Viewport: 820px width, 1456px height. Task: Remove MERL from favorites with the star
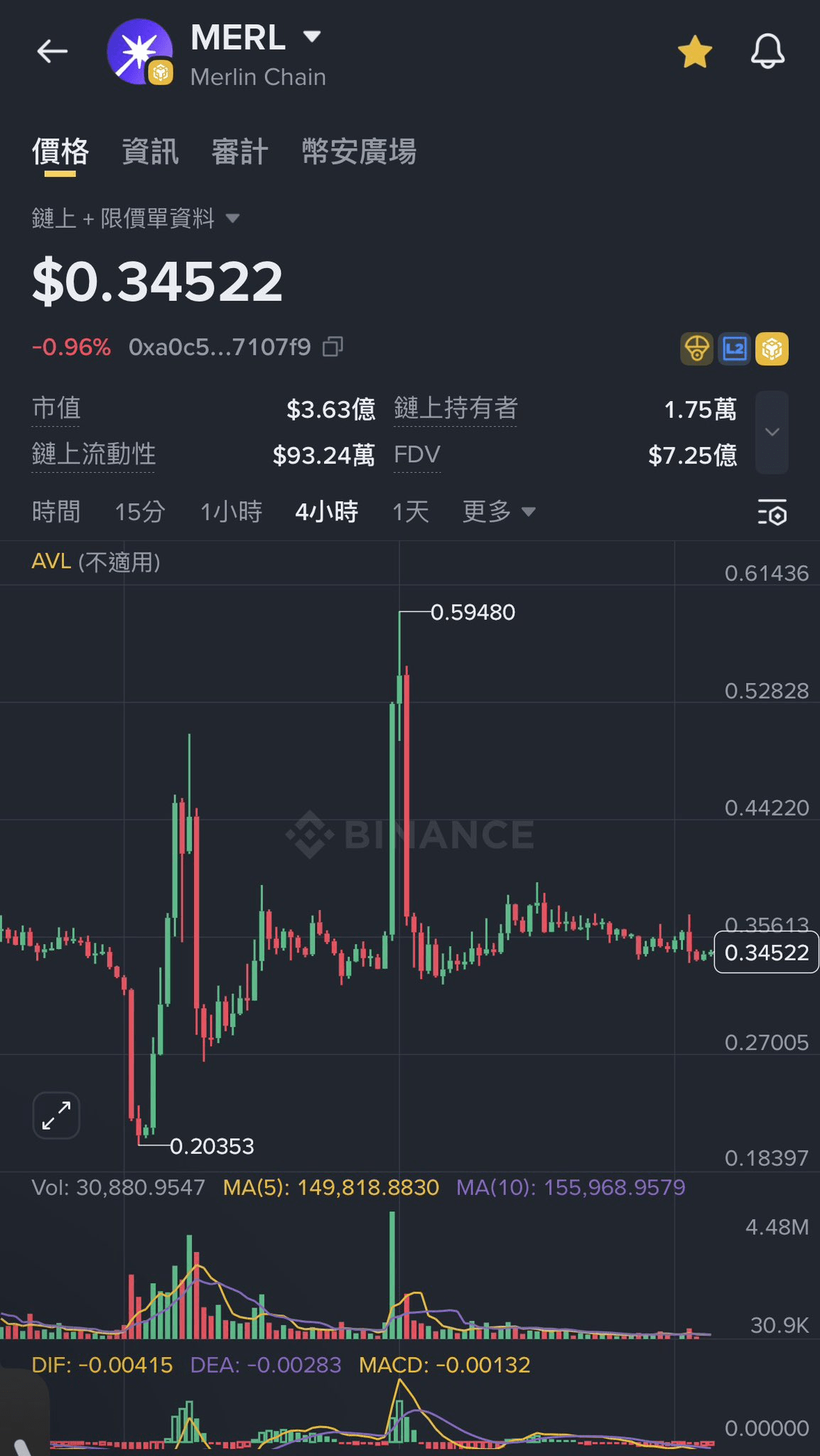694,52
